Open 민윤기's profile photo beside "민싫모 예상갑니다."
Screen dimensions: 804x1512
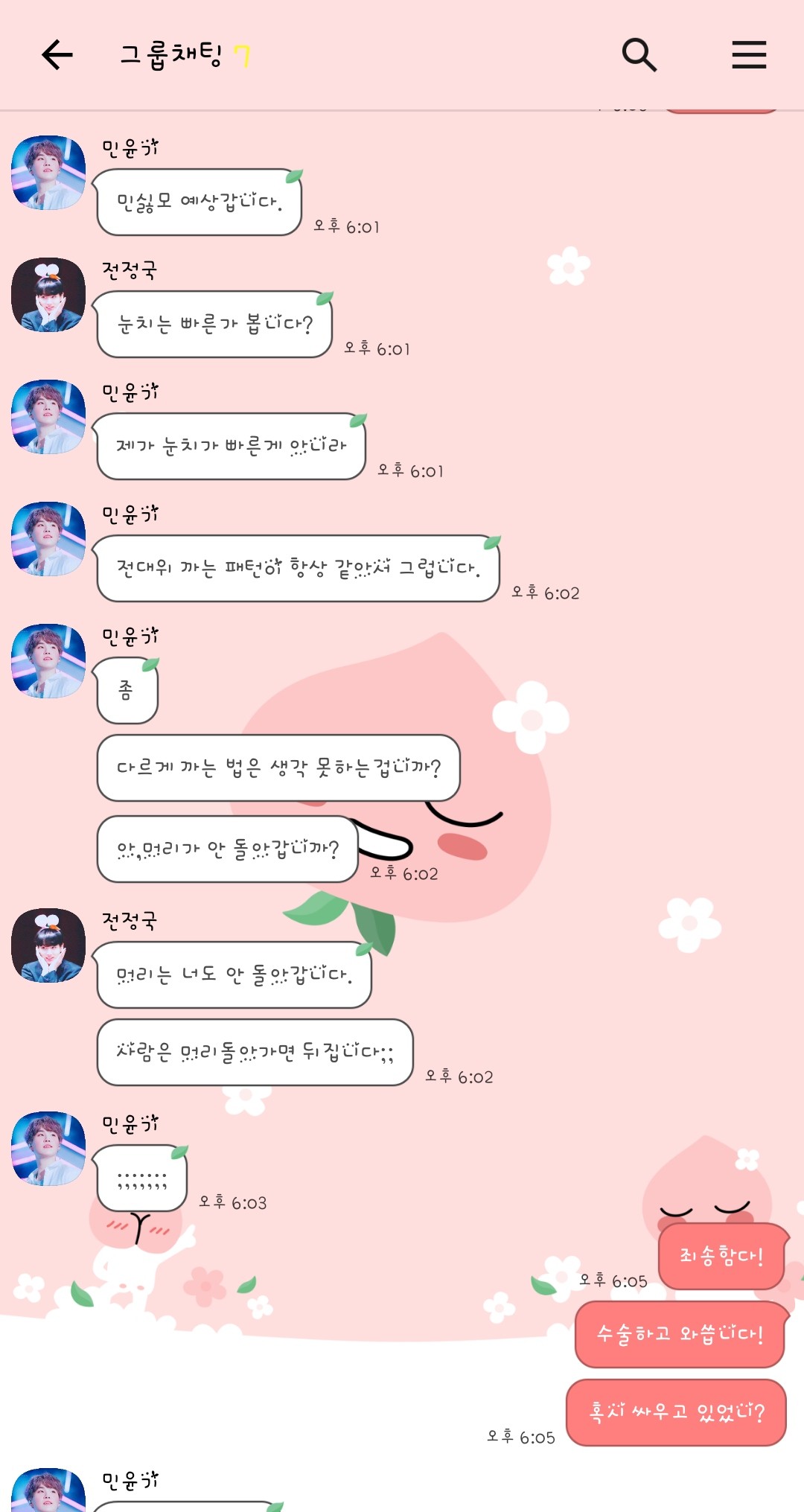pos(48,173)
